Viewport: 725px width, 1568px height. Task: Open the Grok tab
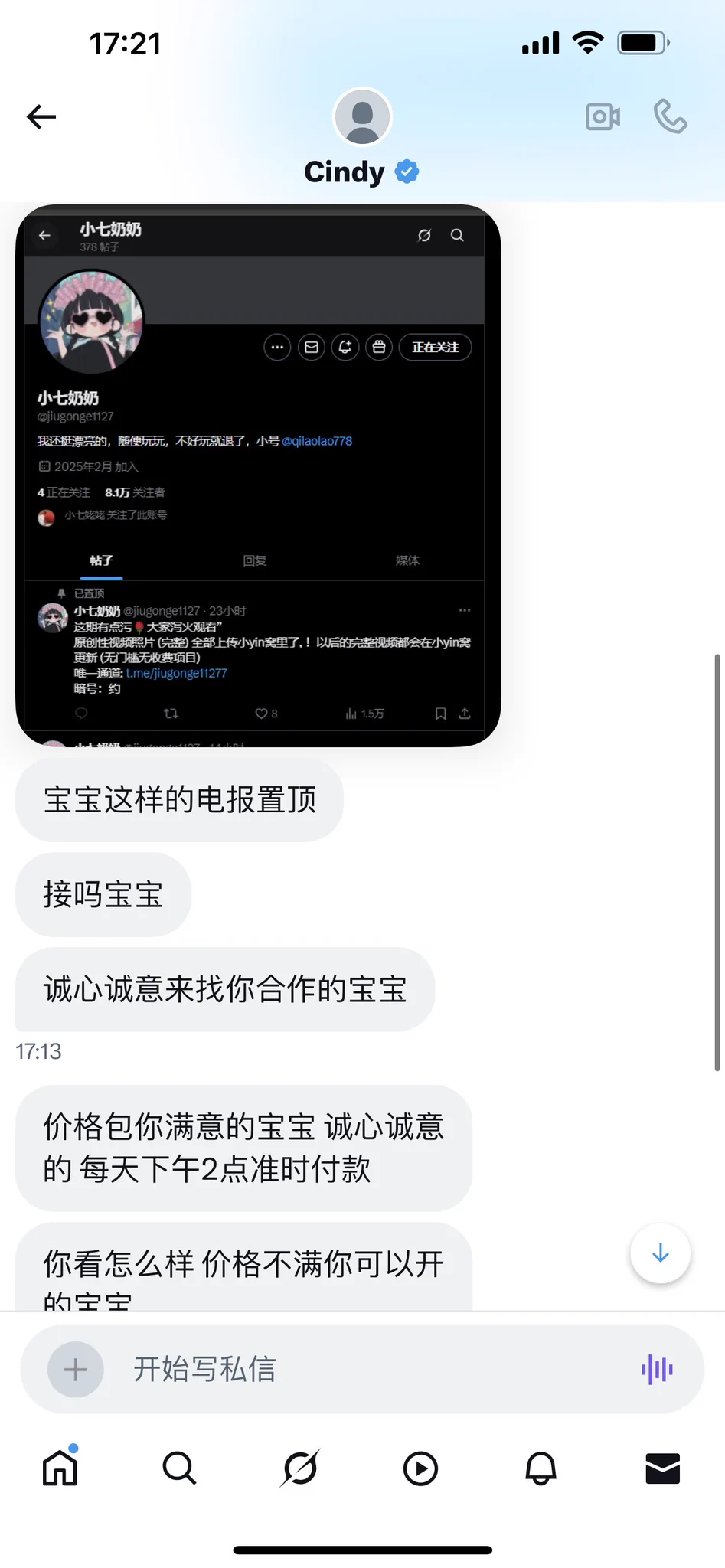[300, 1468]
